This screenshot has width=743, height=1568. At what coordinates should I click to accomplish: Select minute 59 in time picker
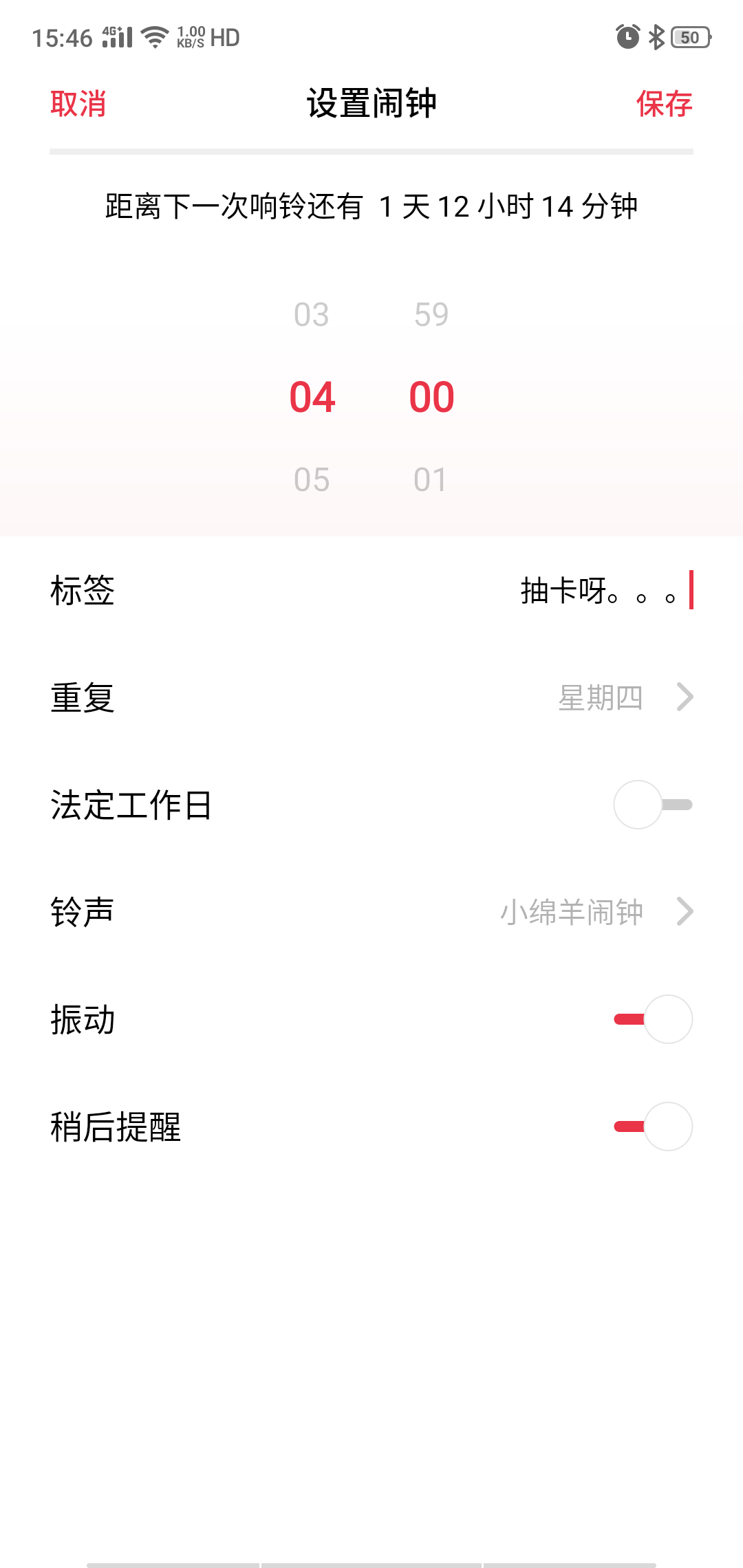(431, 315)
